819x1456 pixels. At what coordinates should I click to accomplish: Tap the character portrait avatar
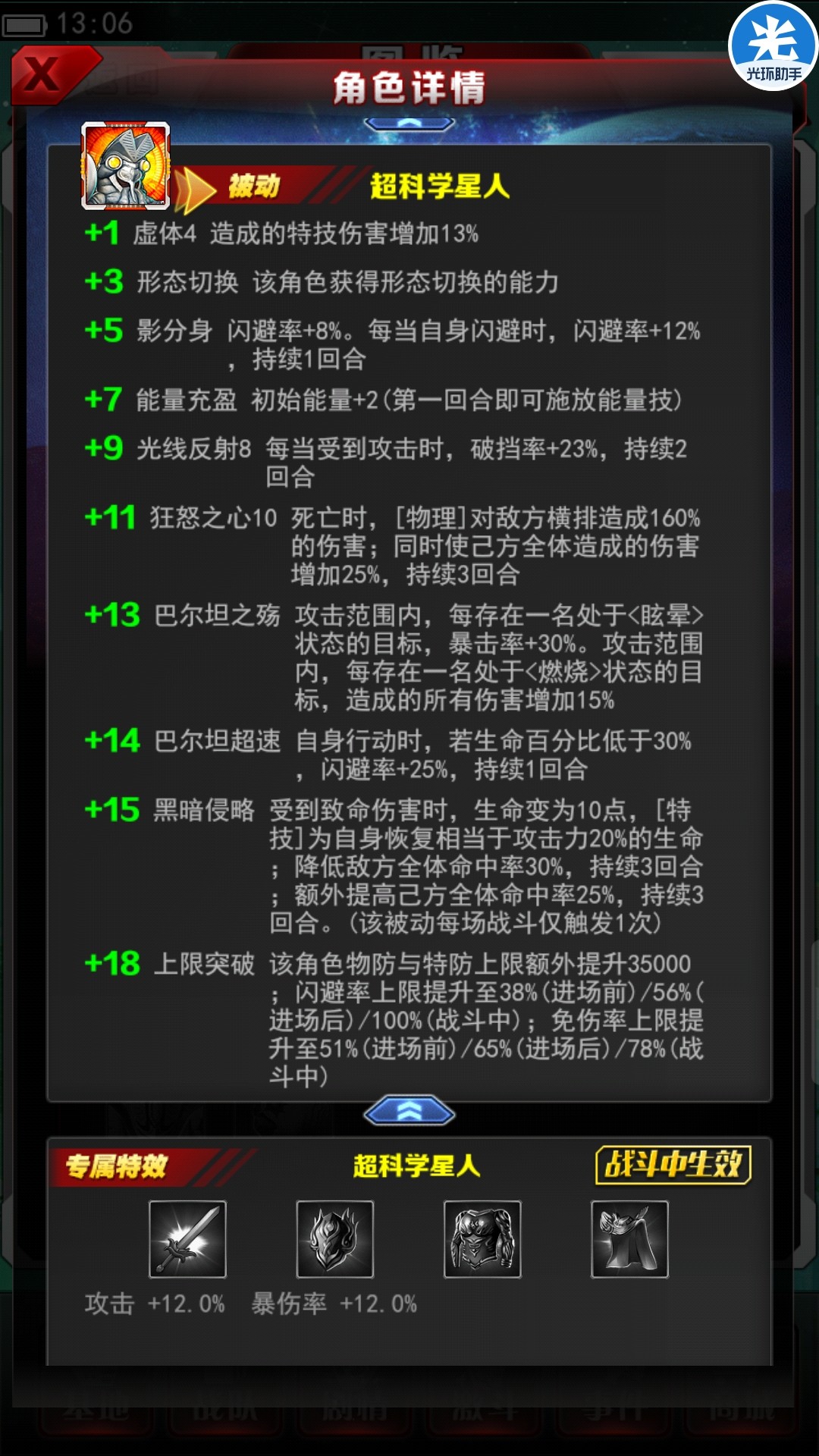coord(126,165)
